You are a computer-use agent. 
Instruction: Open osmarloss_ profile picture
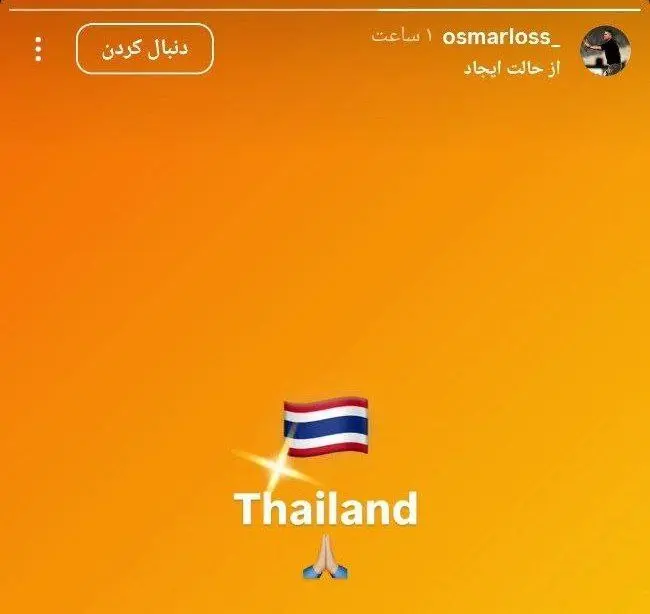pos(608,50)
